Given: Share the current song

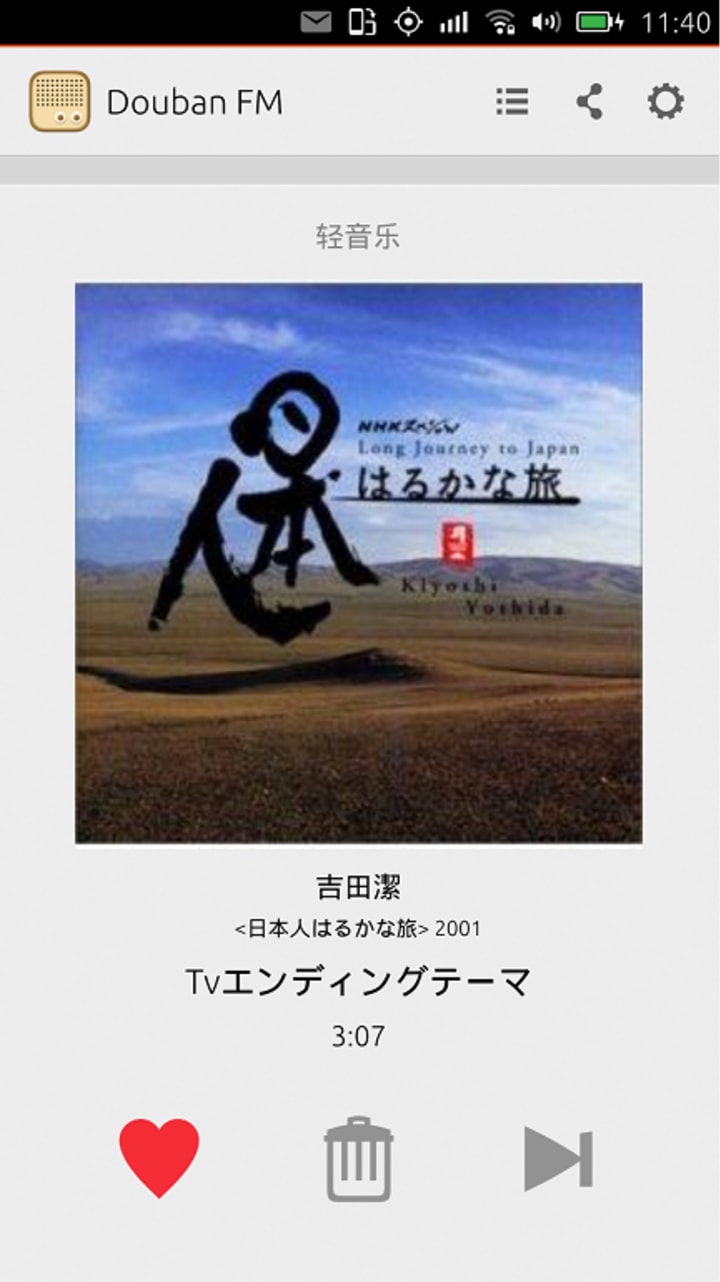Looking at the screenshot, I should click(x=589, y=102).
